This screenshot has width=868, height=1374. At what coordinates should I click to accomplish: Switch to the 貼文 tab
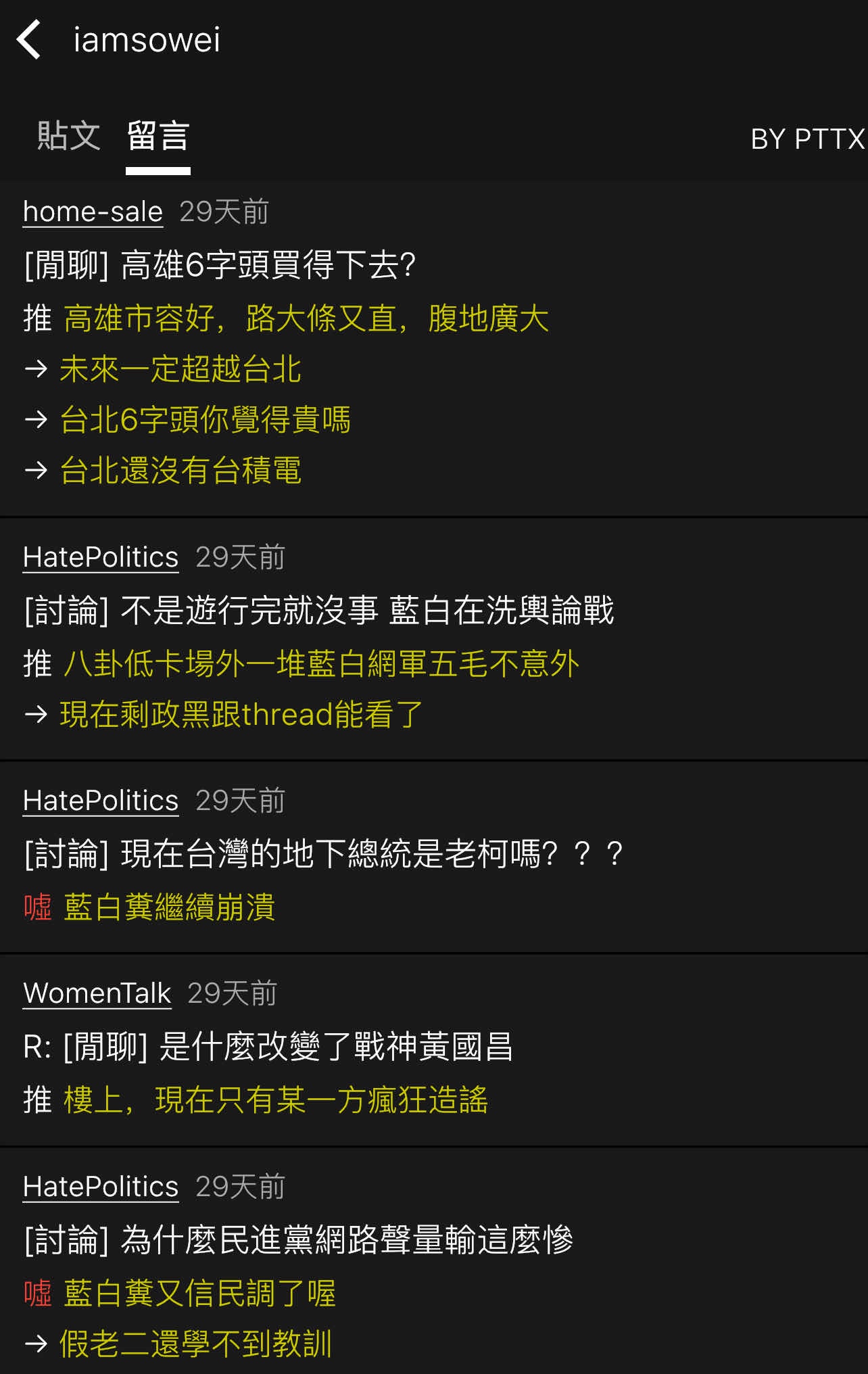click(69, 137)
